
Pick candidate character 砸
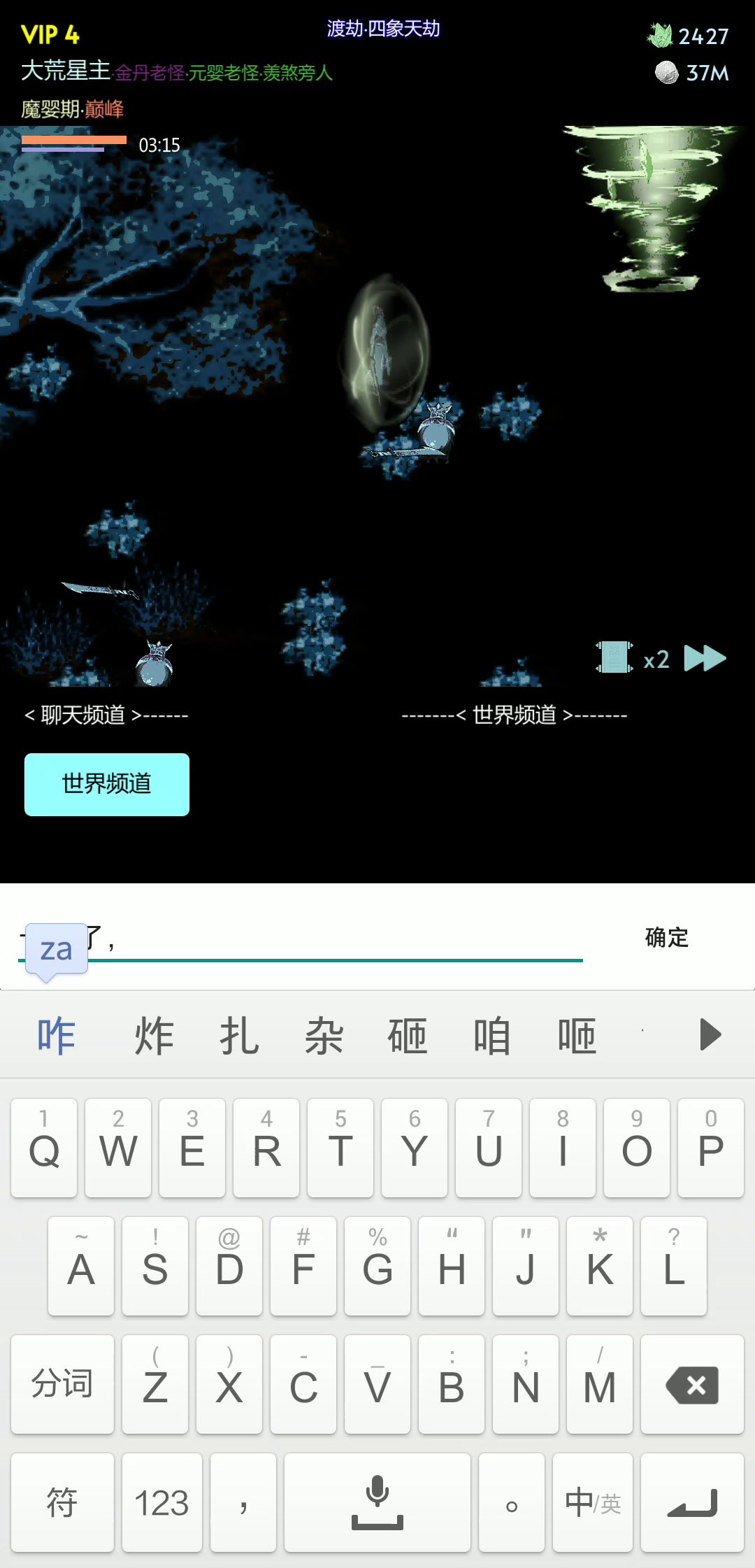coord(407,1036)
